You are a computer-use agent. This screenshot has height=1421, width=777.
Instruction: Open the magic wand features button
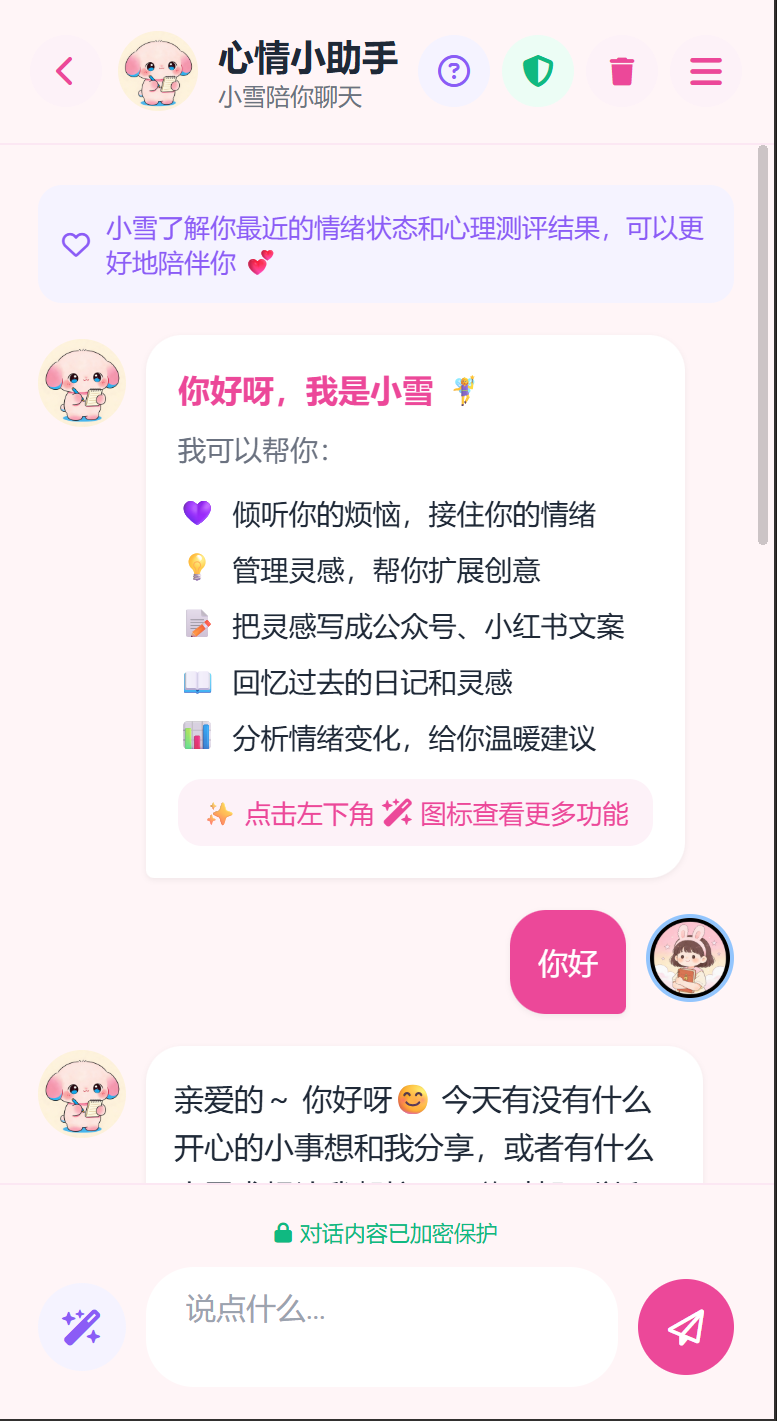[x=81, y=1327]
